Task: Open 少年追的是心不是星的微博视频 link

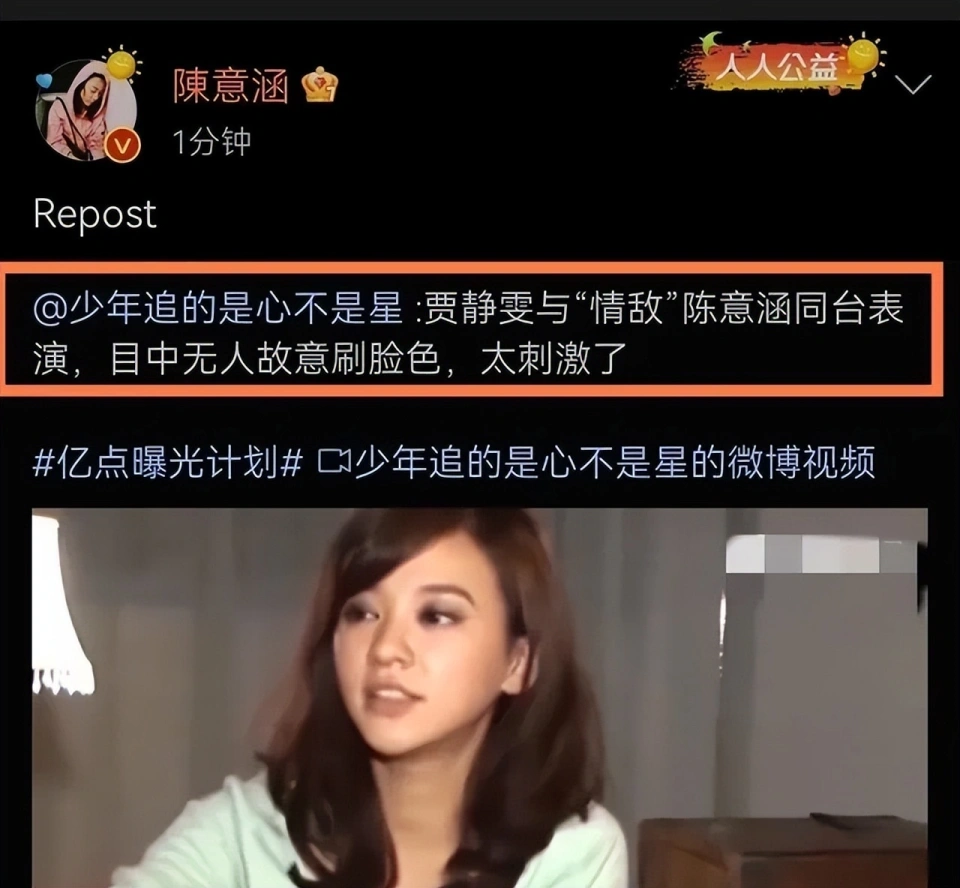Action: click(598, 463)
